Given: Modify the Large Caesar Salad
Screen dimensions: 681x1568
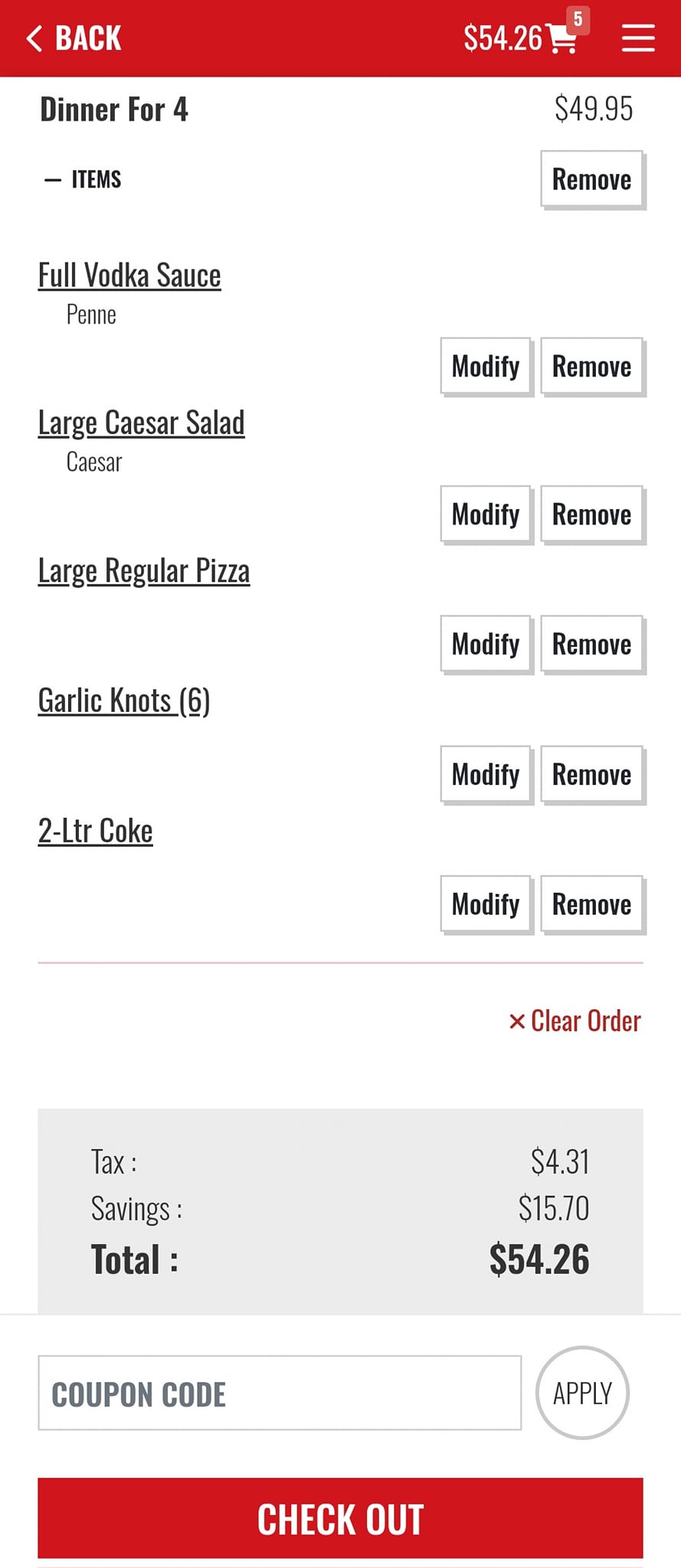Looking at the screenshot, I should pos(485,514).
